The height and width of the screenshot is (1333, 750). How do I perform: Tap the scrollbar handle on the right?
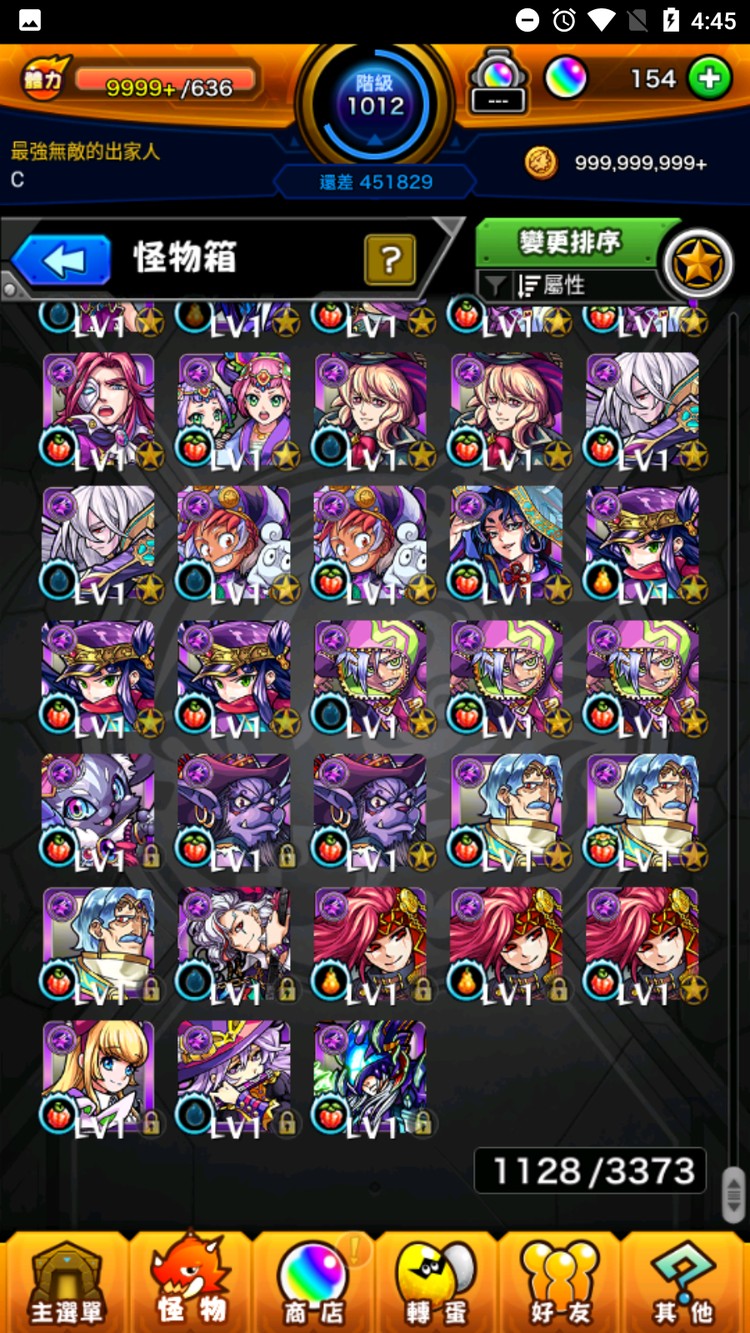[x=733, y=1195]
